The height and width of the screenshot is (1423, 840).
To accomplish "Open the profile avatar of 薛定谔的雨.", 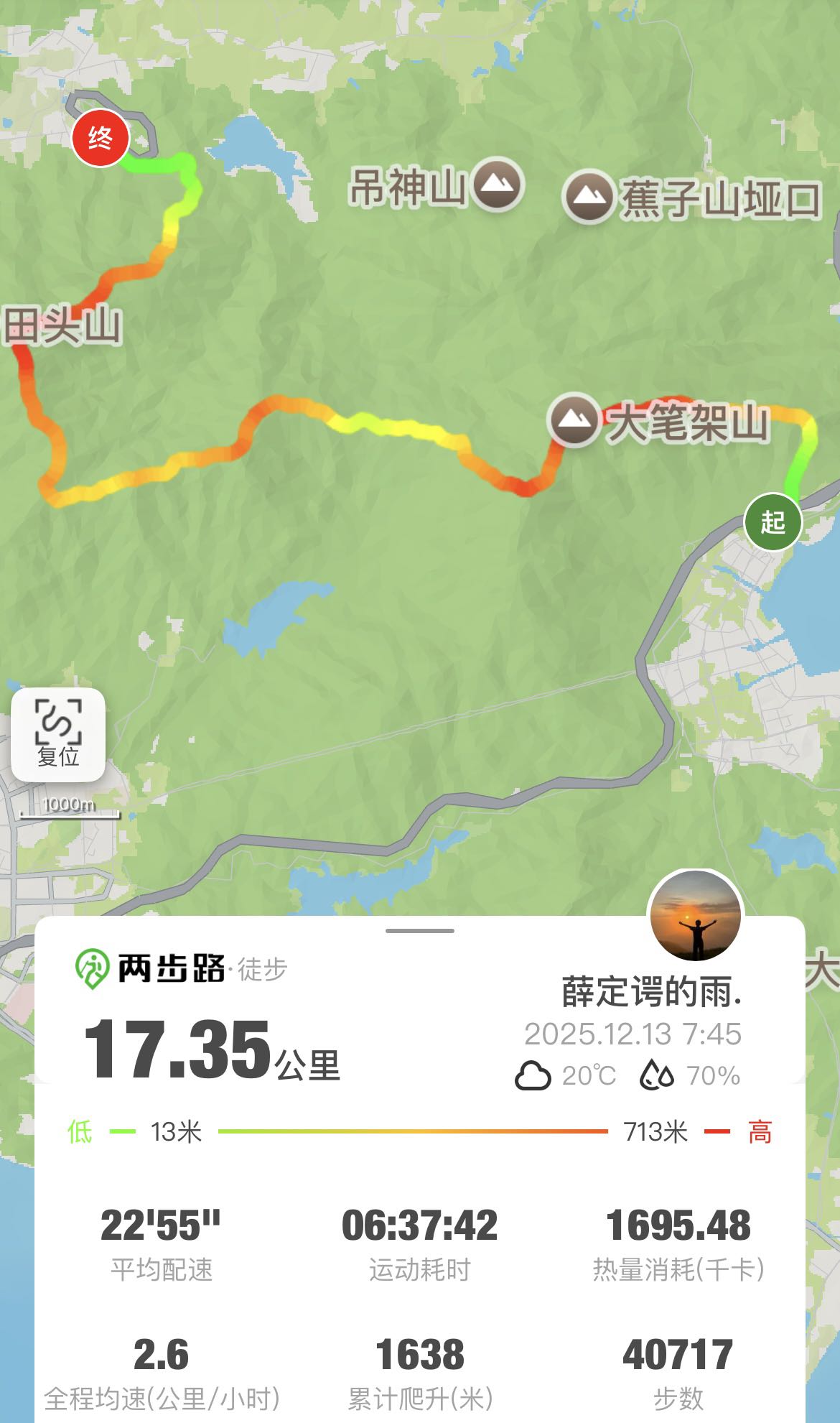I will click(695, 915).
